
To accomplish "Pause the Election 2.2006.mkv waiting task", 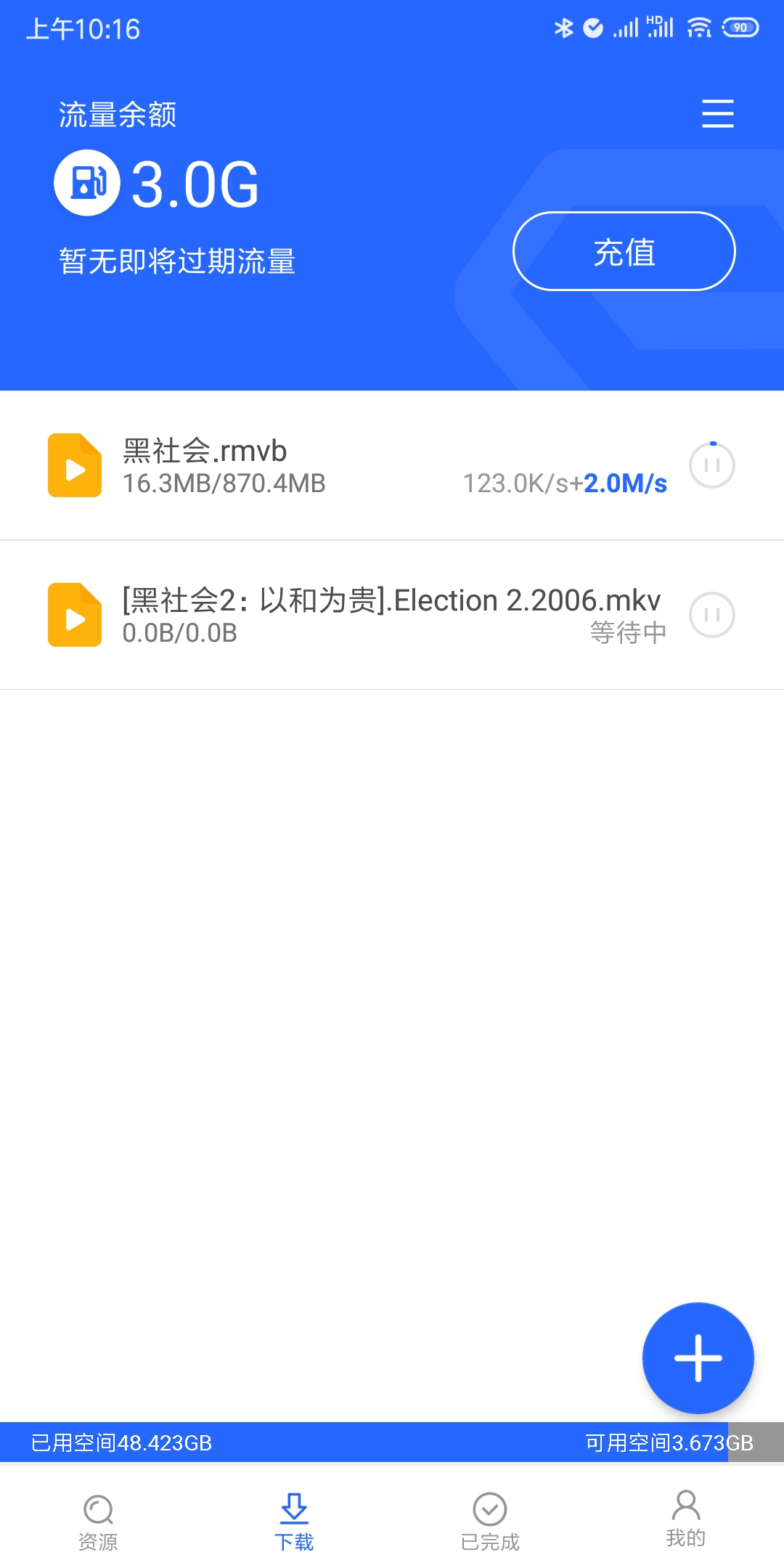I will click(x=712, y=615).
